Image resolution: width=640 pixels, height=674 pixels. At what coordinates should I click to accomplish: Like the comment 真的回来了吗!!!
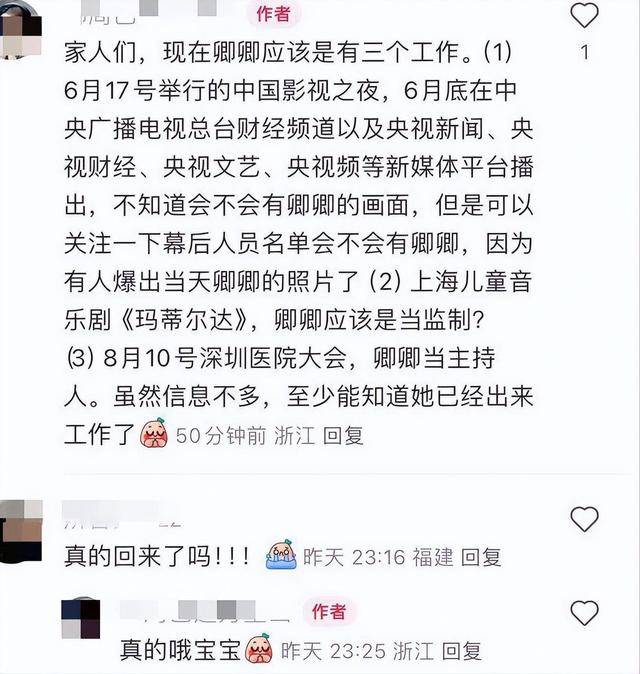584,519
